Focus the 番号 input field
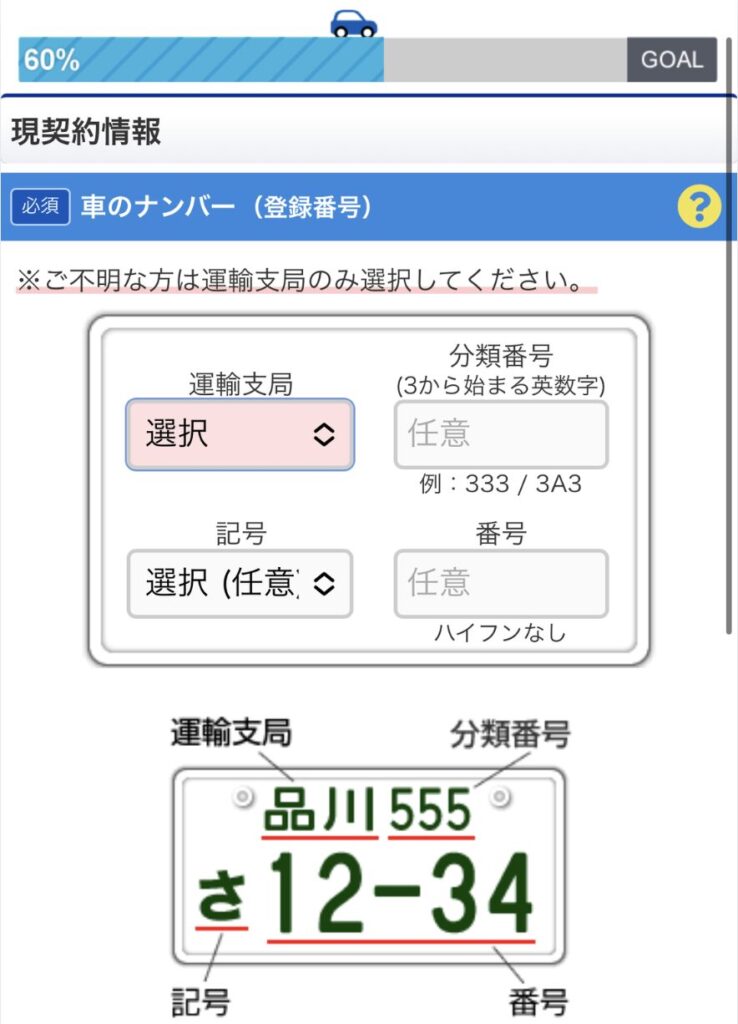The height and width of the screenshot is (1024, 738). 500,583
